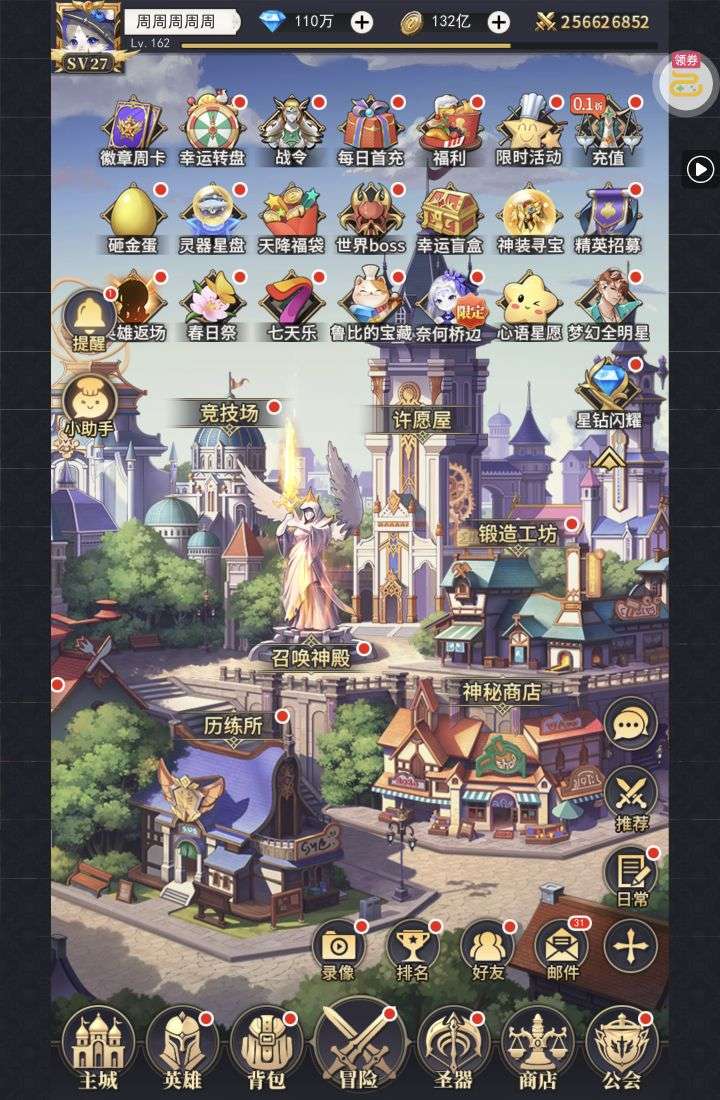Switch to the 背包 backpack tab
This screenshot has height=1100, width=720.
266,1048
